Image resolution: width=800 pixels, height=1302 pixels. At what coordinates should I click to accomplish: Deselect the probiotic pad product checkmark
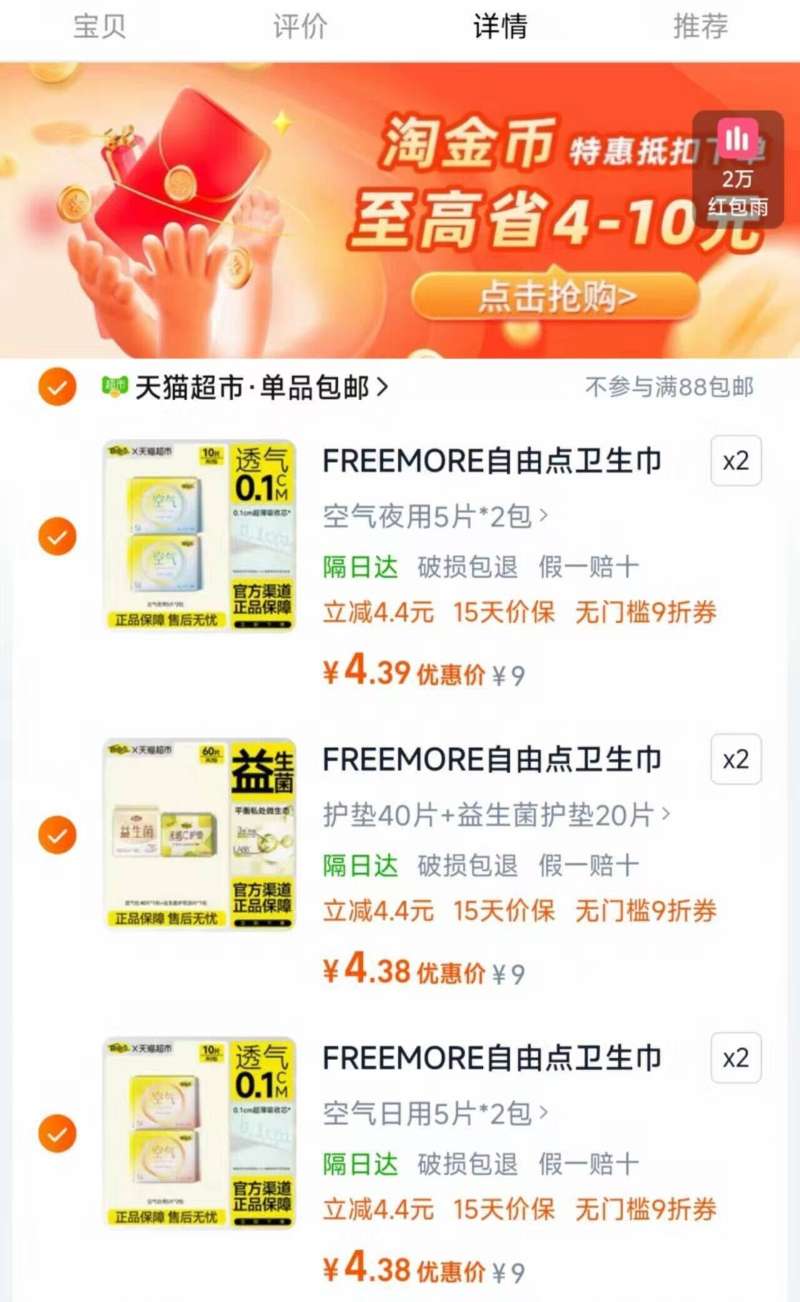(x=57, y=833)
